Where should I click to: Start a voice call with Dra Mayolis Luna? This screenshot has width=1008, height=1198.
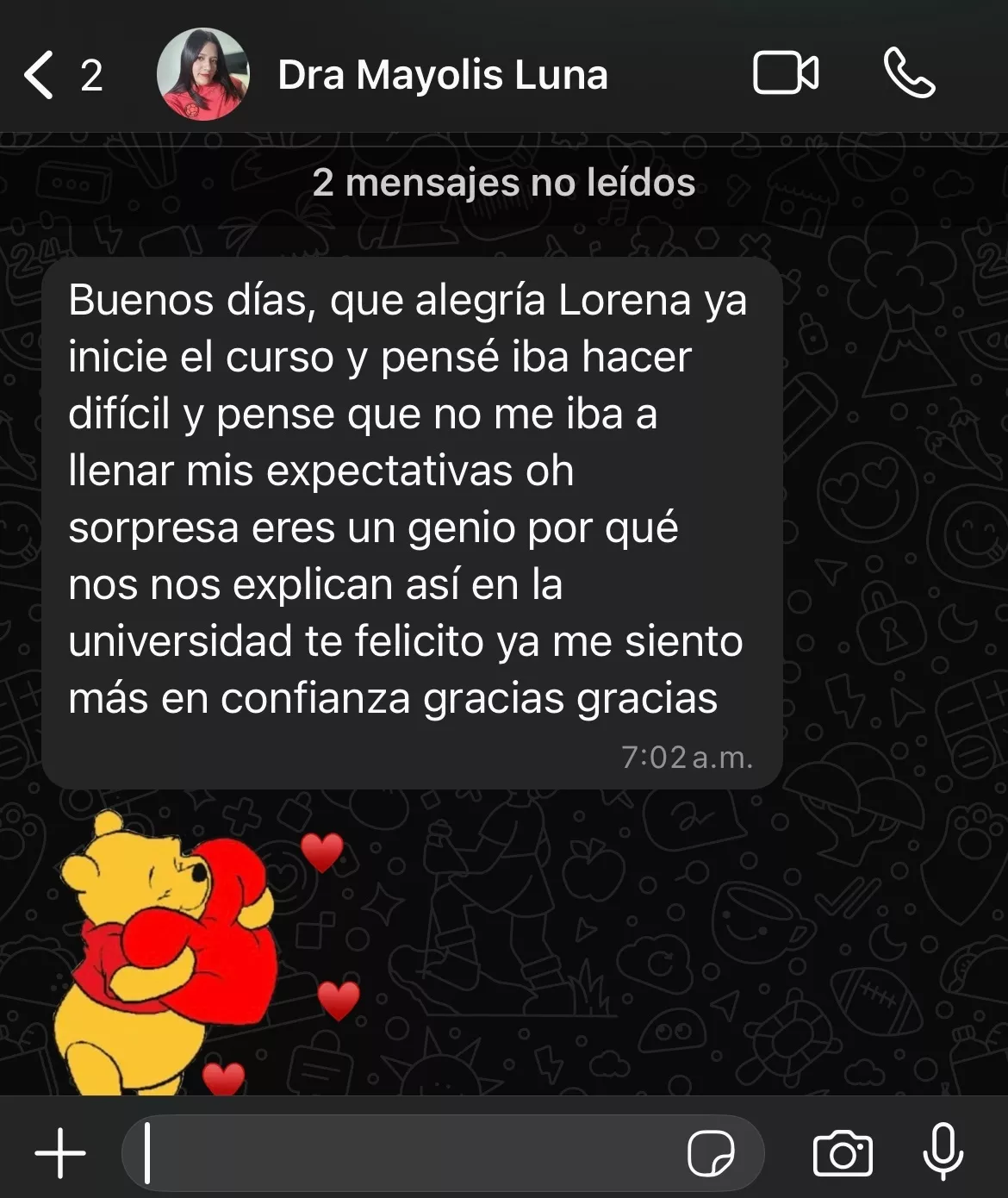pyautogui.click(x=909, y=73)
